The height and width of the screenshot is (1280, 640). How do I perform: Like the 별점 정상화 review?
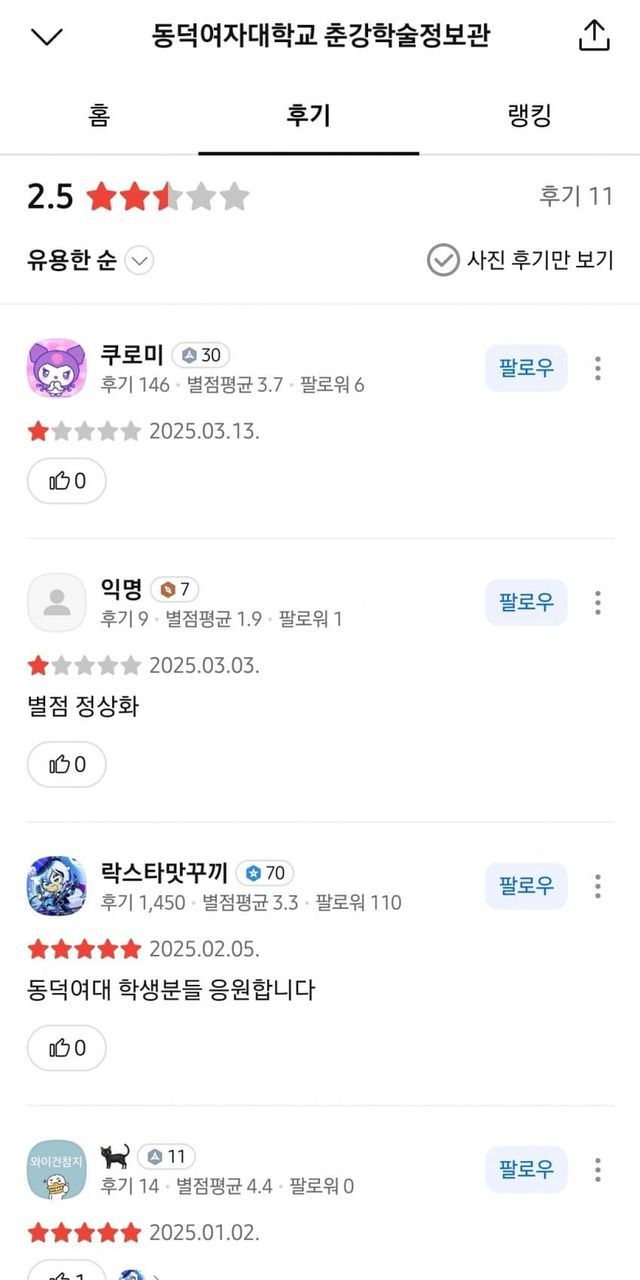click(x=67, y=764)
